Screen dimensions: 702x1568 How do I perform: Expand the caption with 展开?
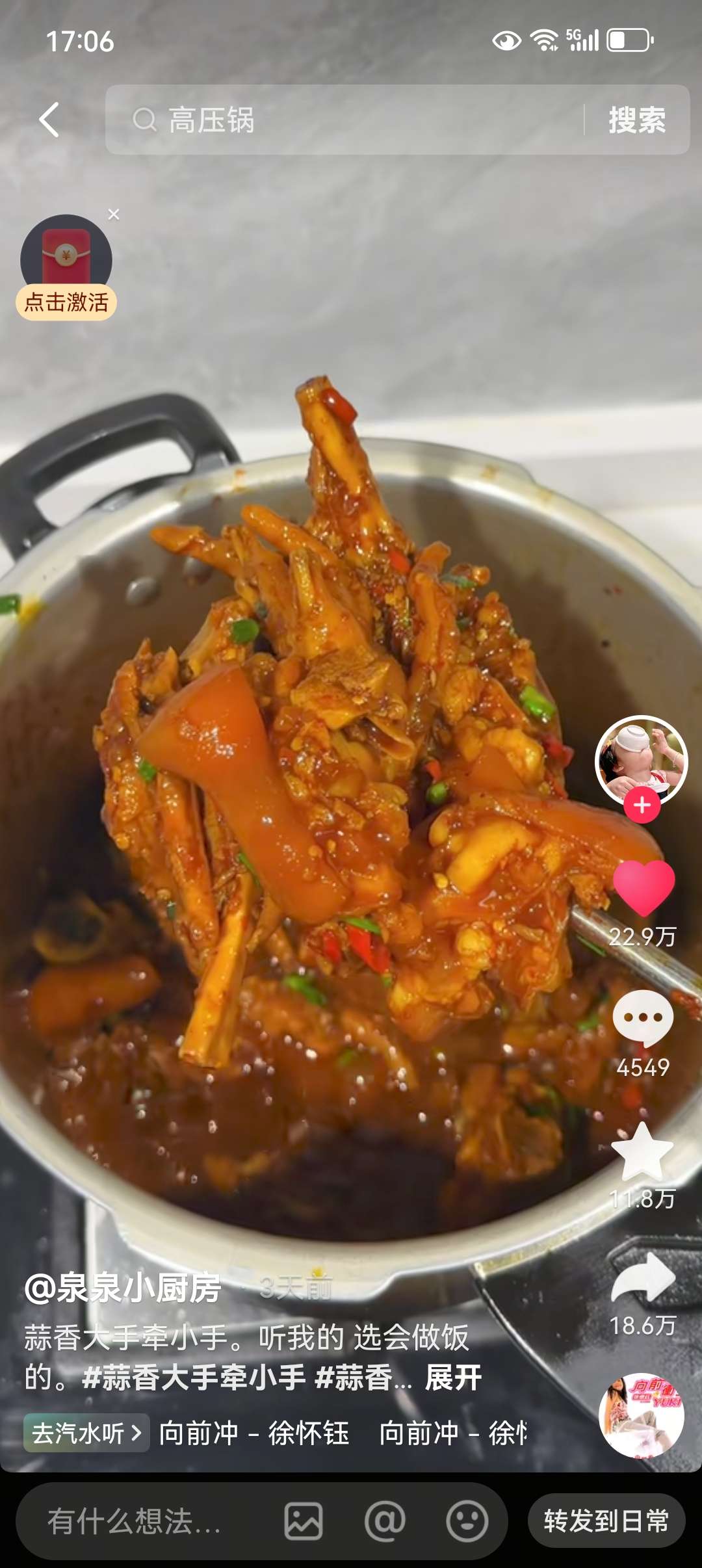point(453,1378)
